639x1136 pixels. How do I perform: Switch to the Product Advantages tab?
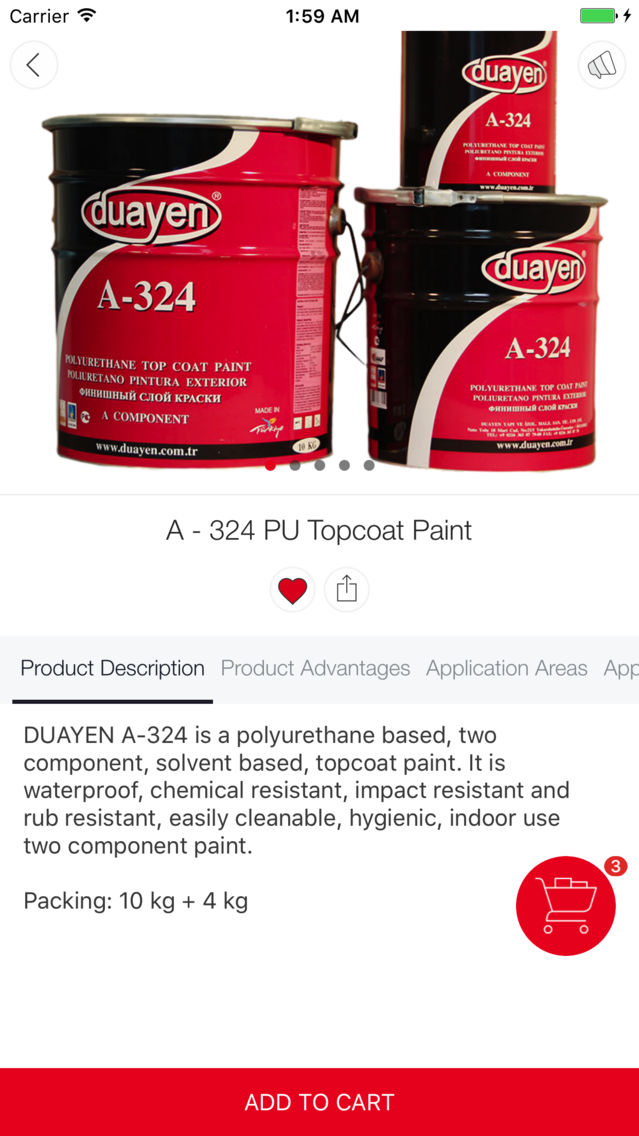pos(315,668)
